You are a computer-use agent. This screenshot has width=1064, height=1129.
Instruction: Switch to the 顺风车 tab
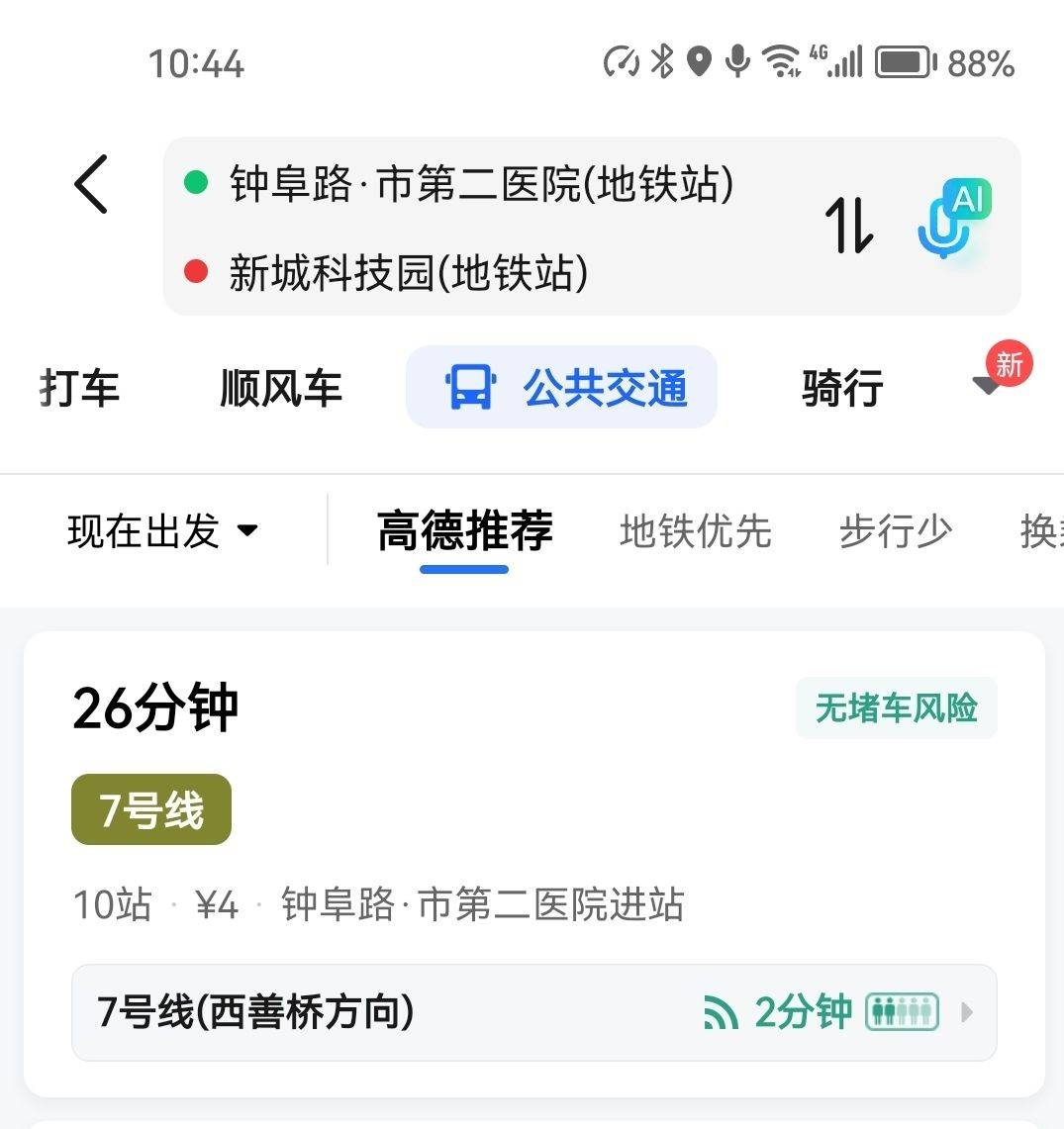pyautogui.click(x=281, y=388)
